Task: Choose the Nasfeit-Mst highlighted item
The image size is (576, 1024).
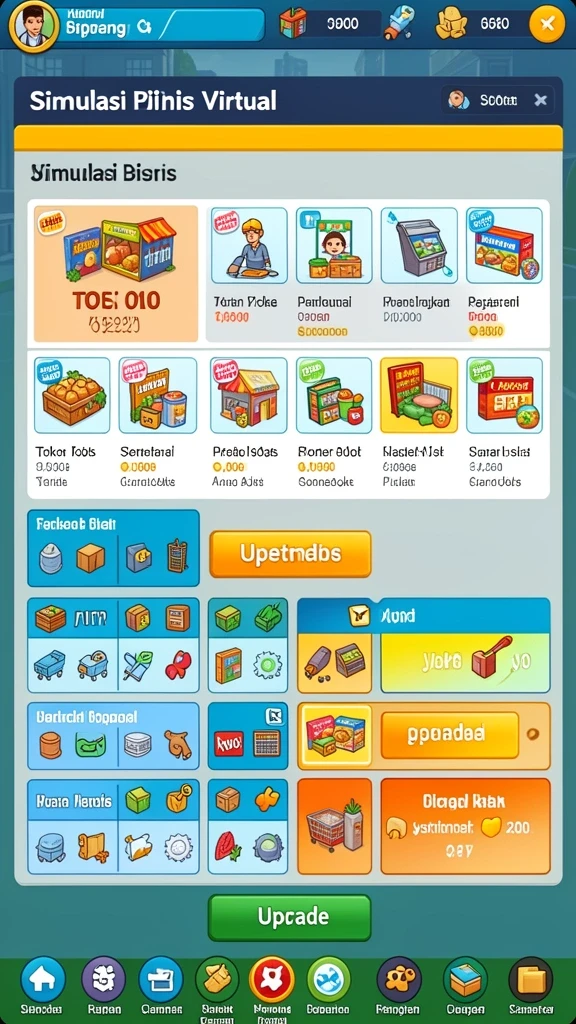Action: (418, 423)
